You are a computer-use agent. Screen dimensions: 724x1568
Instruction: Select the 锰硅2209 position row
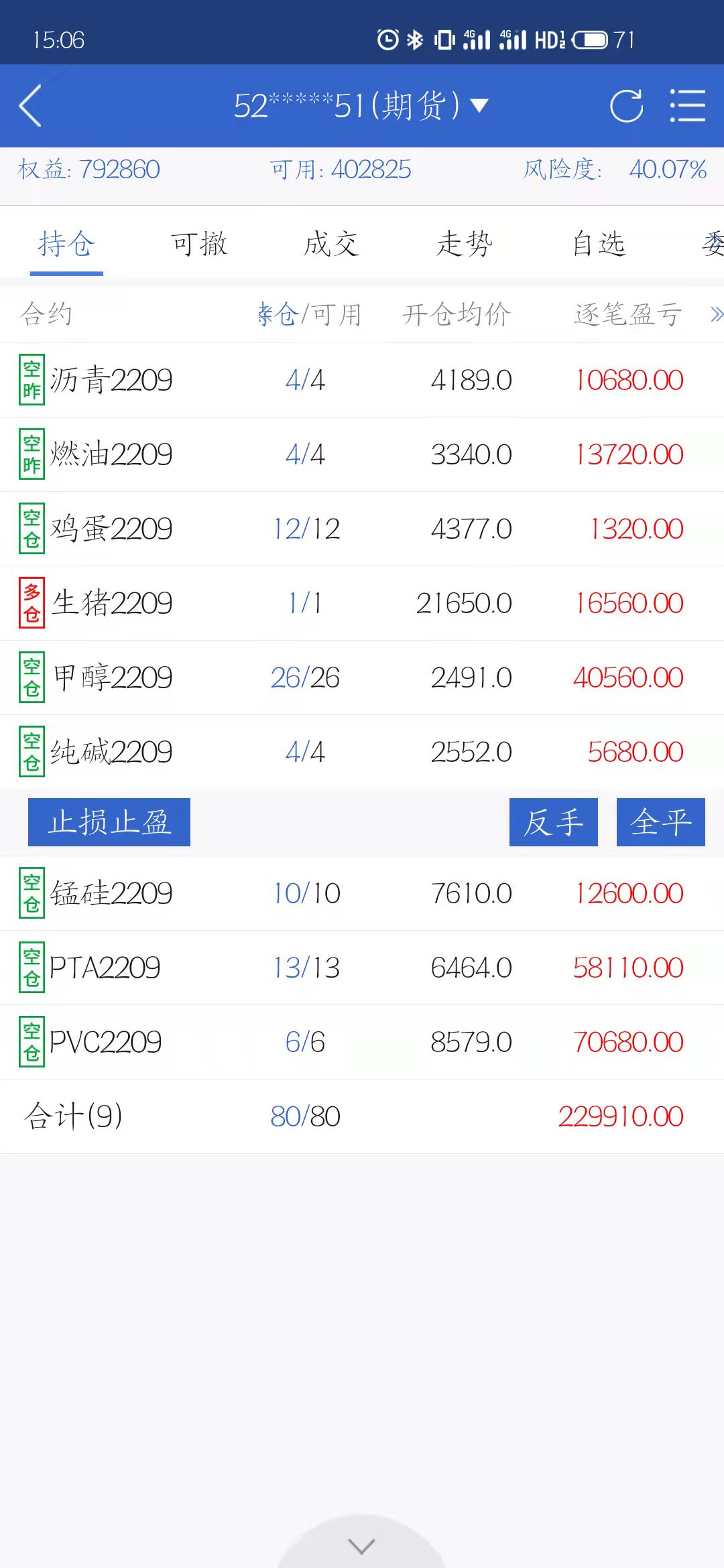pyautogui.click(x=362, y=893)
